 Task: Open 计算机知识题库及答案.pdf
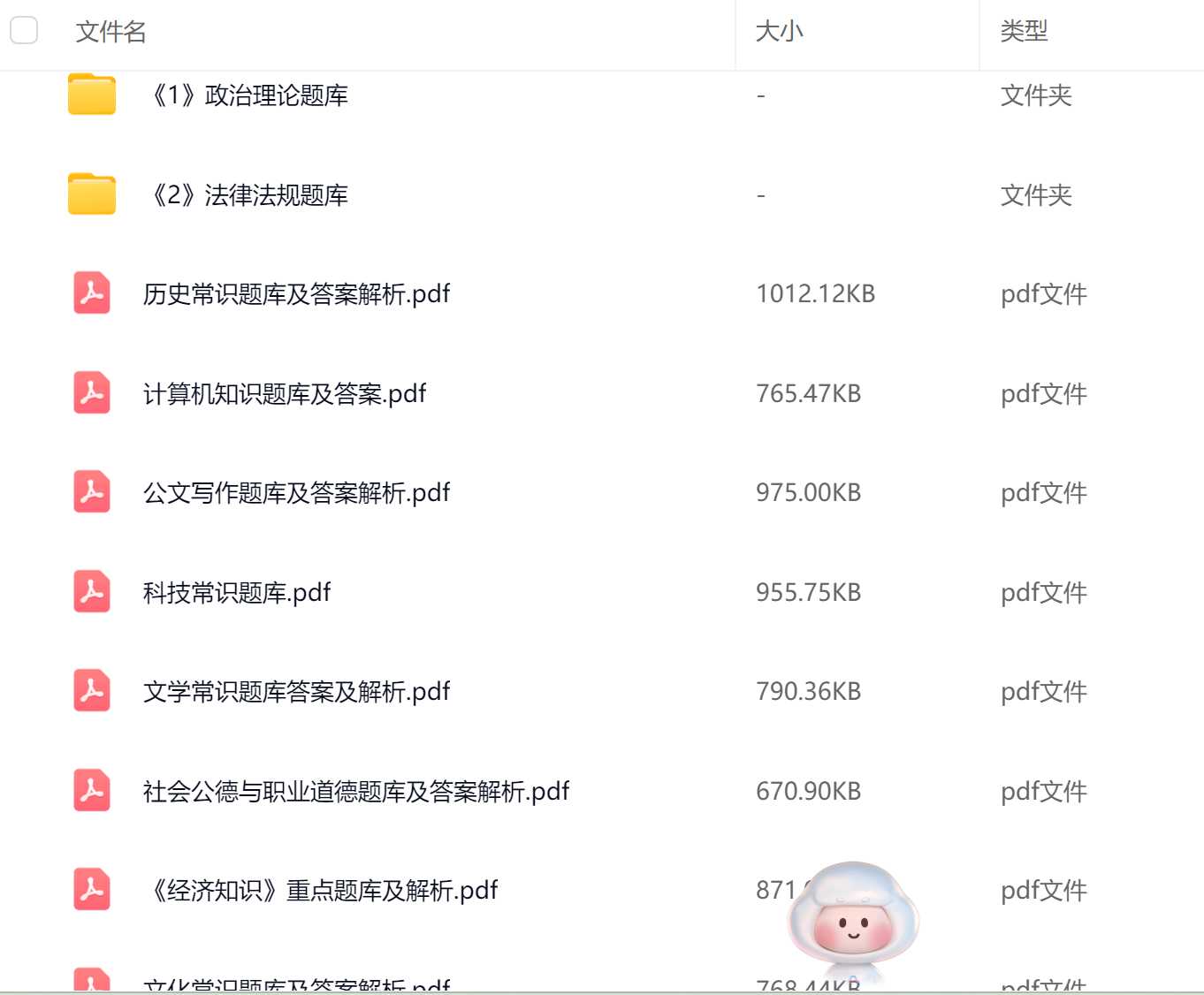point(284,394)
